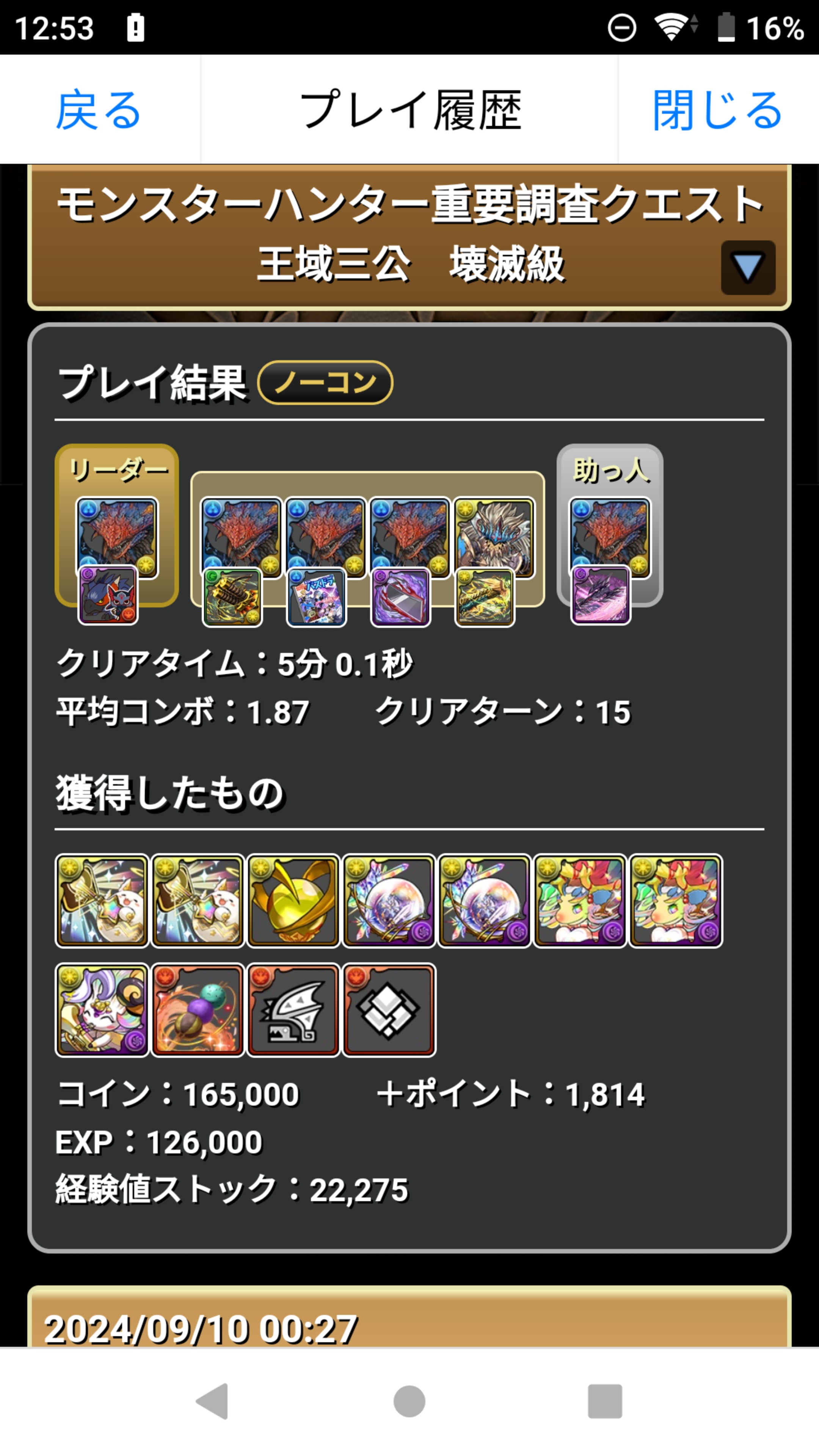Tap 戻る to go back
Image resolution: width=819 pixels, height=1456 pixels.
[98, 110]
